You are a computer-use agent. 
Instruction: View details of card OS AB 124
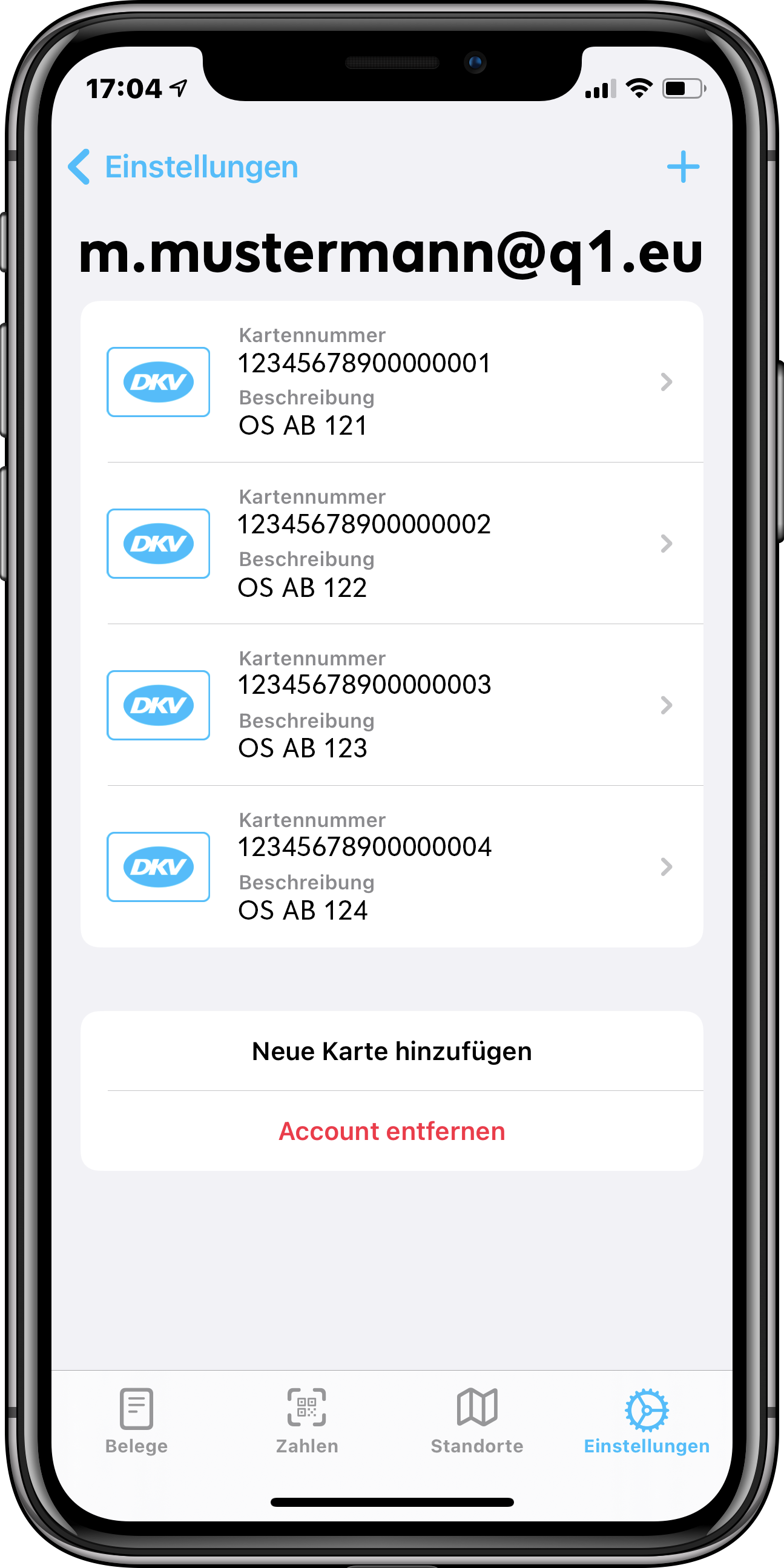[392, 866]
